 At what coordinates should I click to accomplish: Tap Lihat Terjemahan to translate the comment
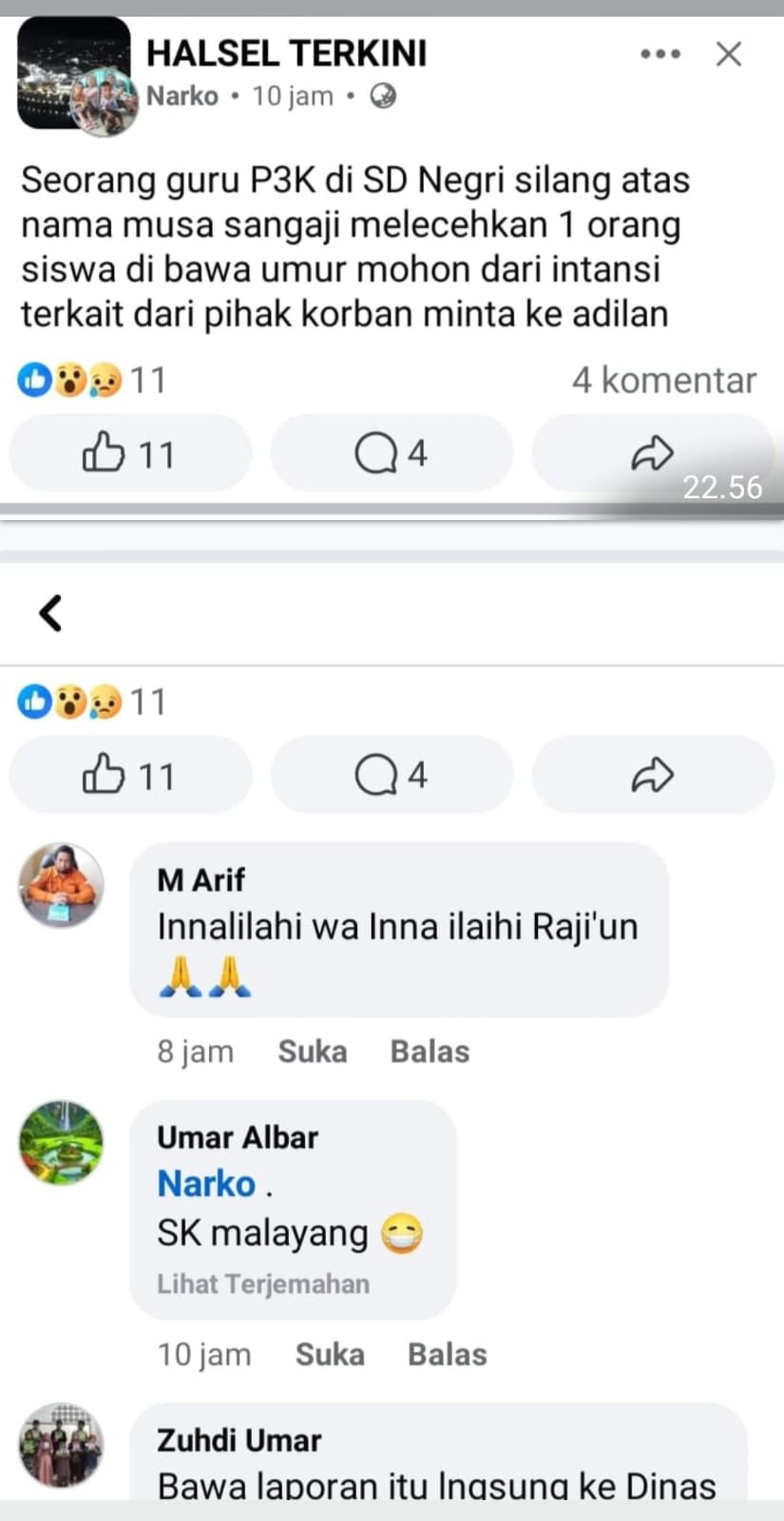point(263,1284)
